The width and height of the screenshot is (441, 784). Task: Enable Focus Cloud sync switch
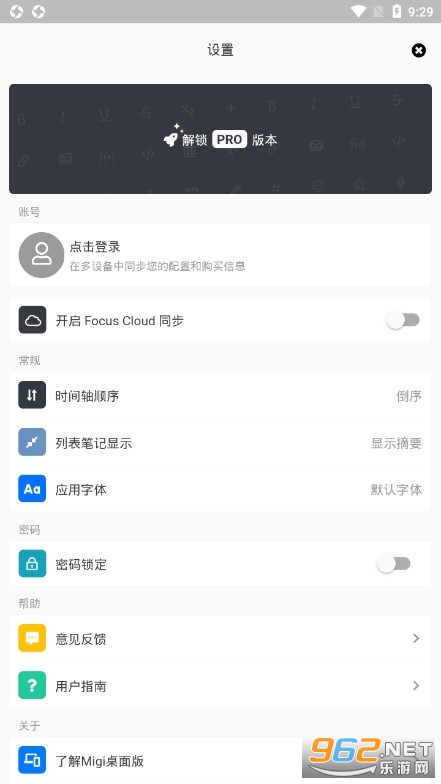[403, 320]
